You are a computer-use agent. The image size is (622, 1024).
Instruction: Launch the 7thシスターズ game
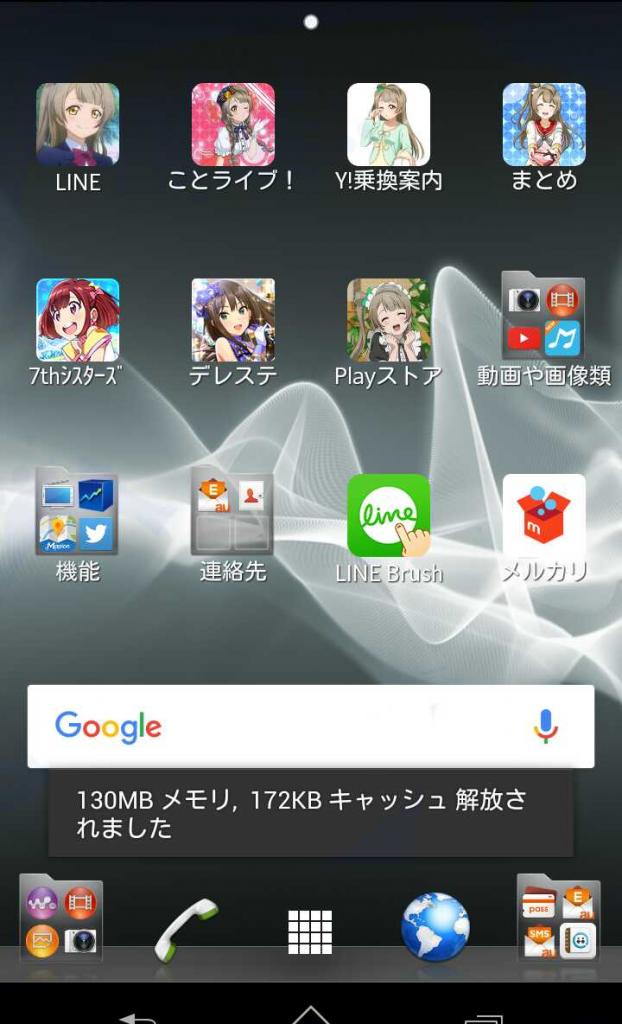coord(78,320)
